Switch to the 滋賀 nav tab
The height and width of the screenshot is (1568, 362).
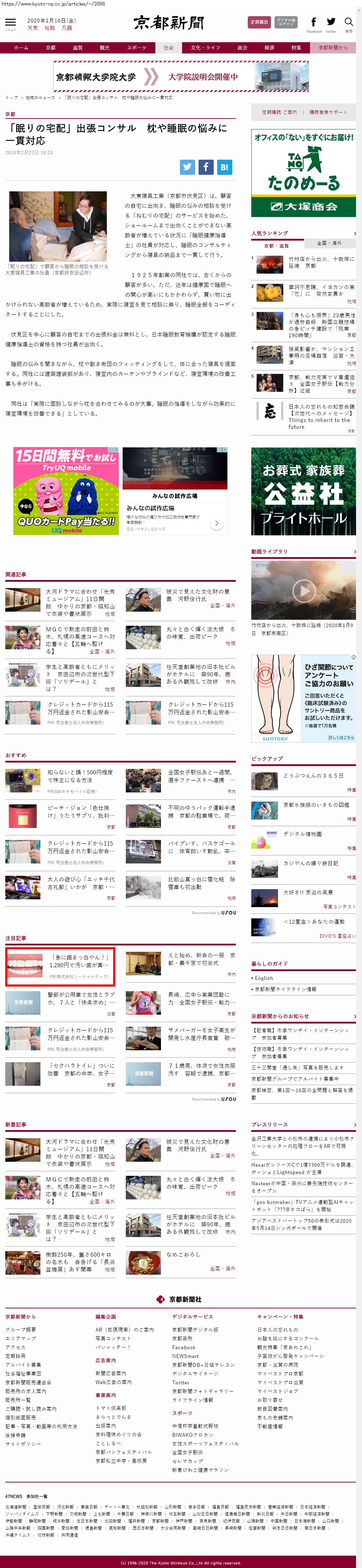click(x=77, y=47)
